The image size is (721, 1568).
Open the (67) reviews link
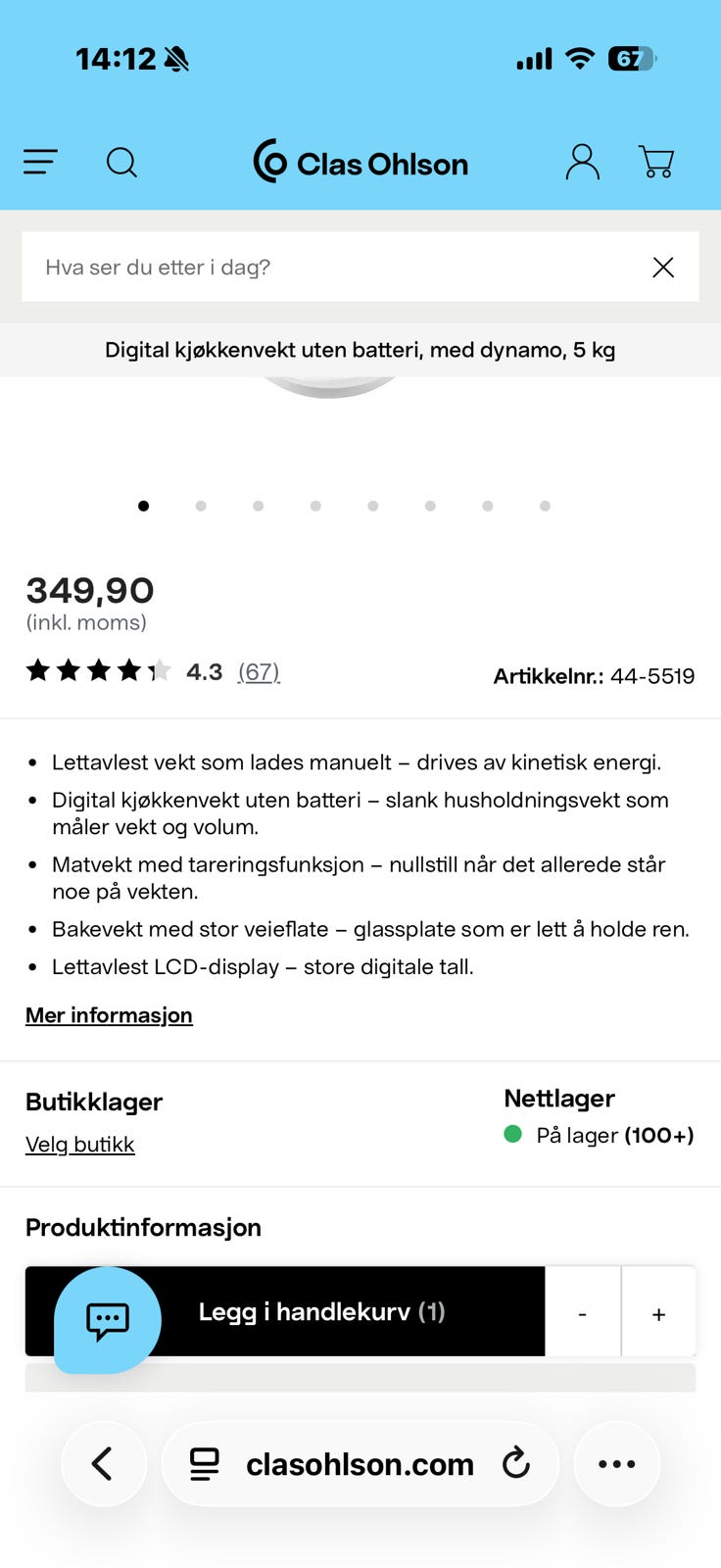pyautogui.click(x=259, y=672)
